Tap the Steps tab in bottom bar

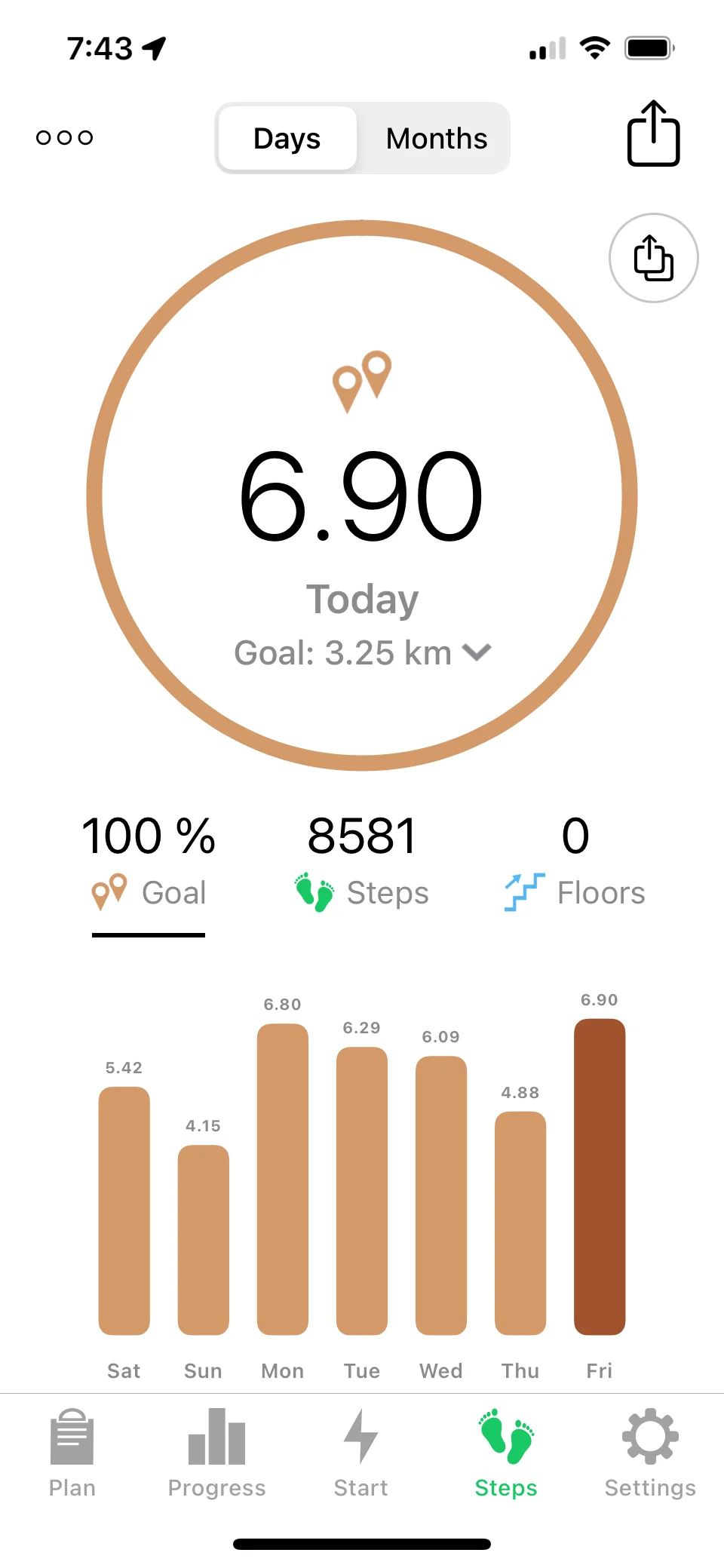[x=506, y=1453]
